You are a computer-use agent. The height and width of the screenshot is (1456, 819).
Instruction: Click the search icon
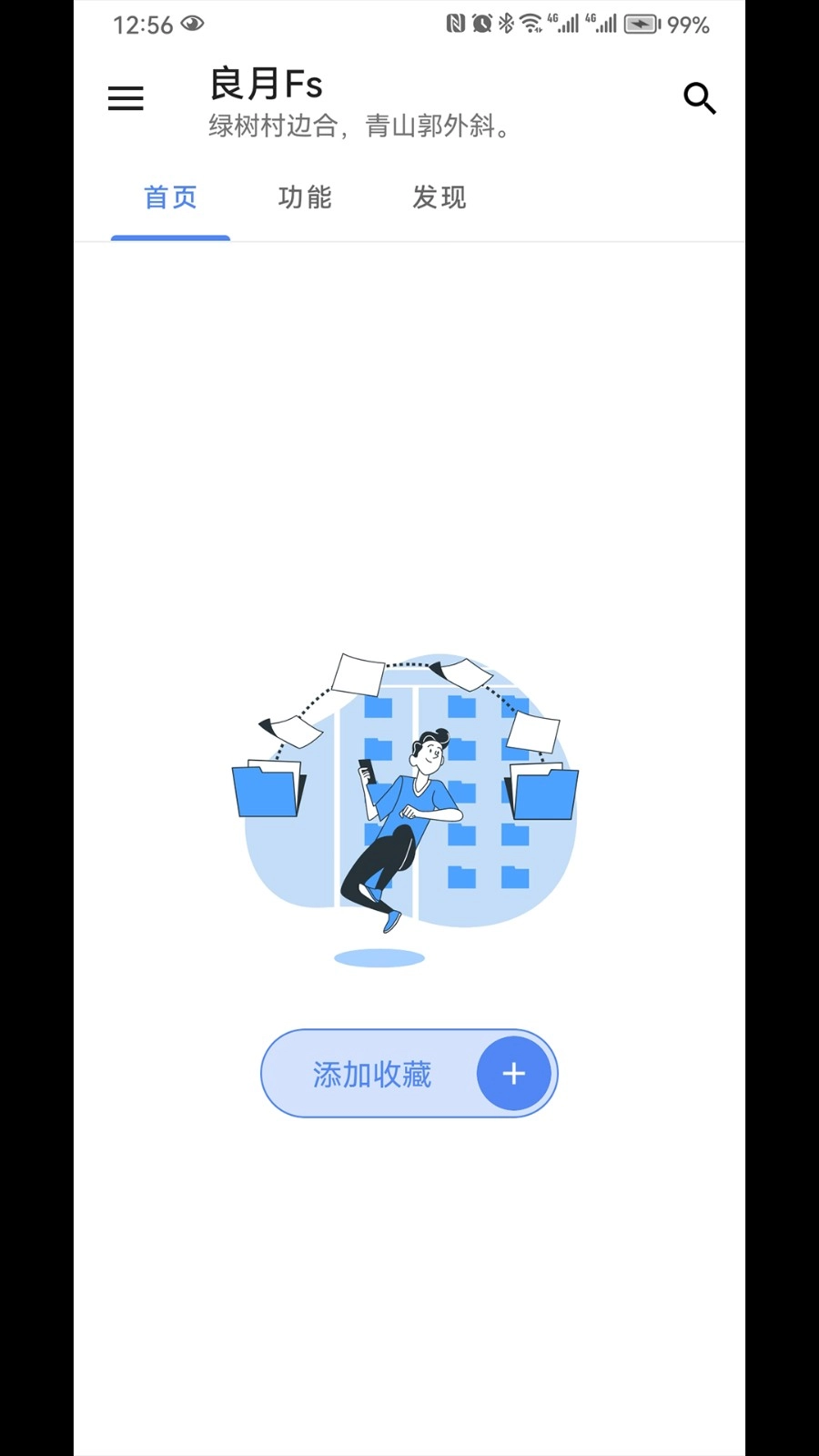coord(699,98)
